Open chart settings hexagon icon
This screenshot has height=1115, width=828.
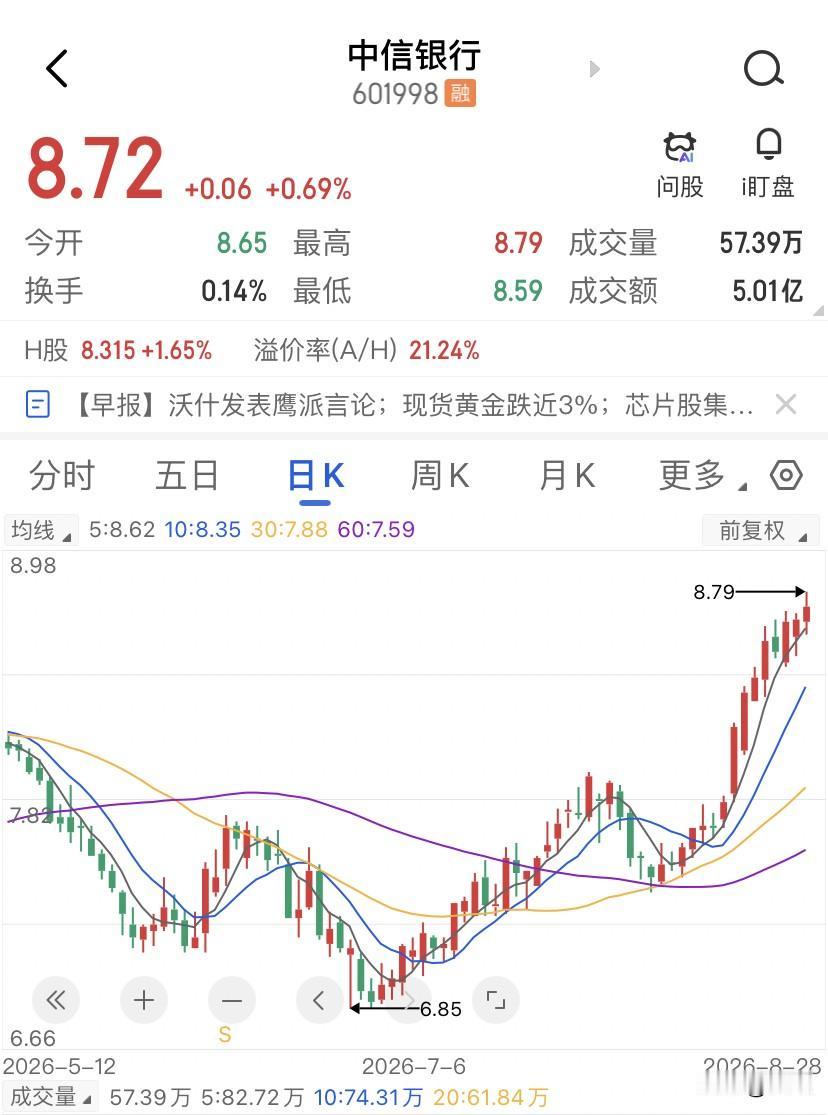[x=786, y=475]
